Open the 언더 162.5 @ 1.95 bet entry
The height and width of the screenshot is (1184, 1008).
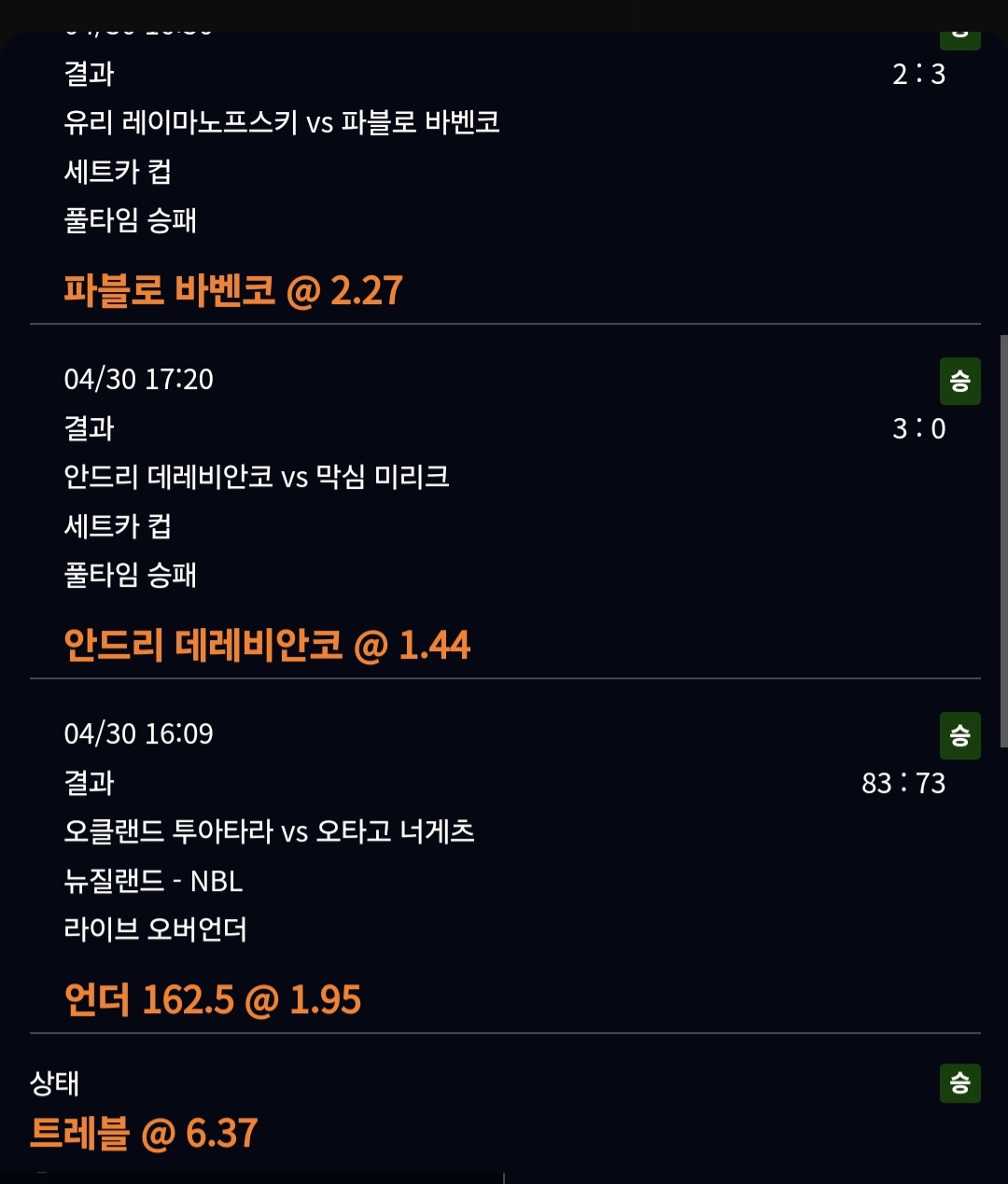pyautogui.click(x=213, y=999)
